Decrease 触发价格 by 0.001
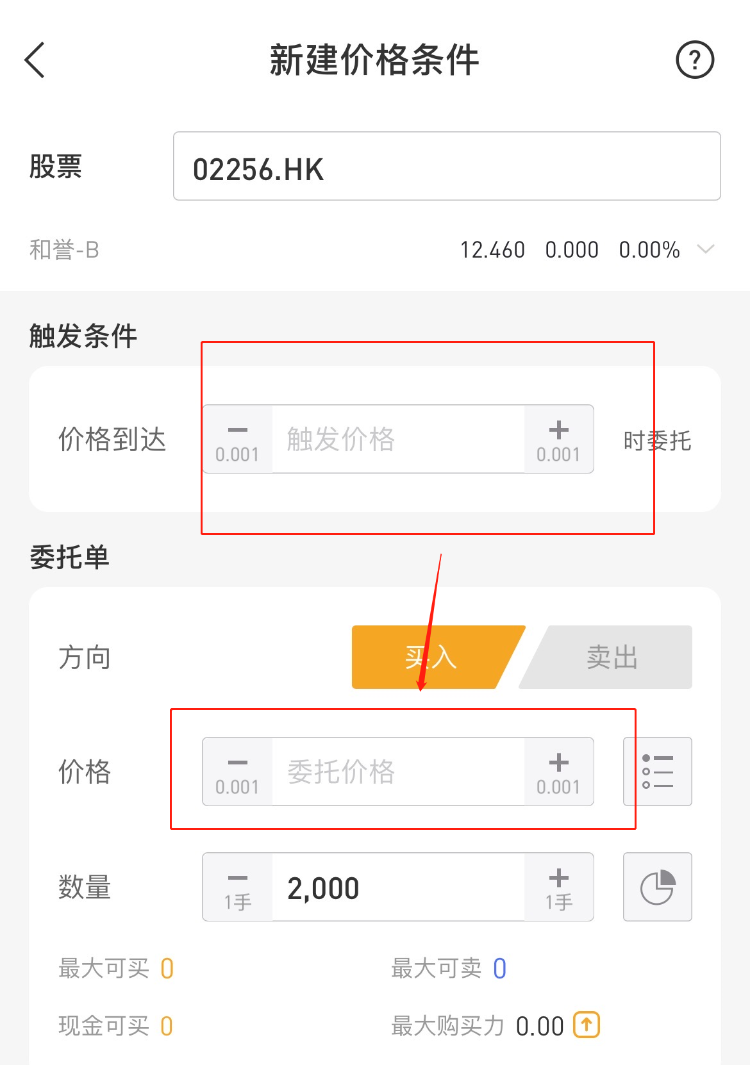 pos(237,439)
